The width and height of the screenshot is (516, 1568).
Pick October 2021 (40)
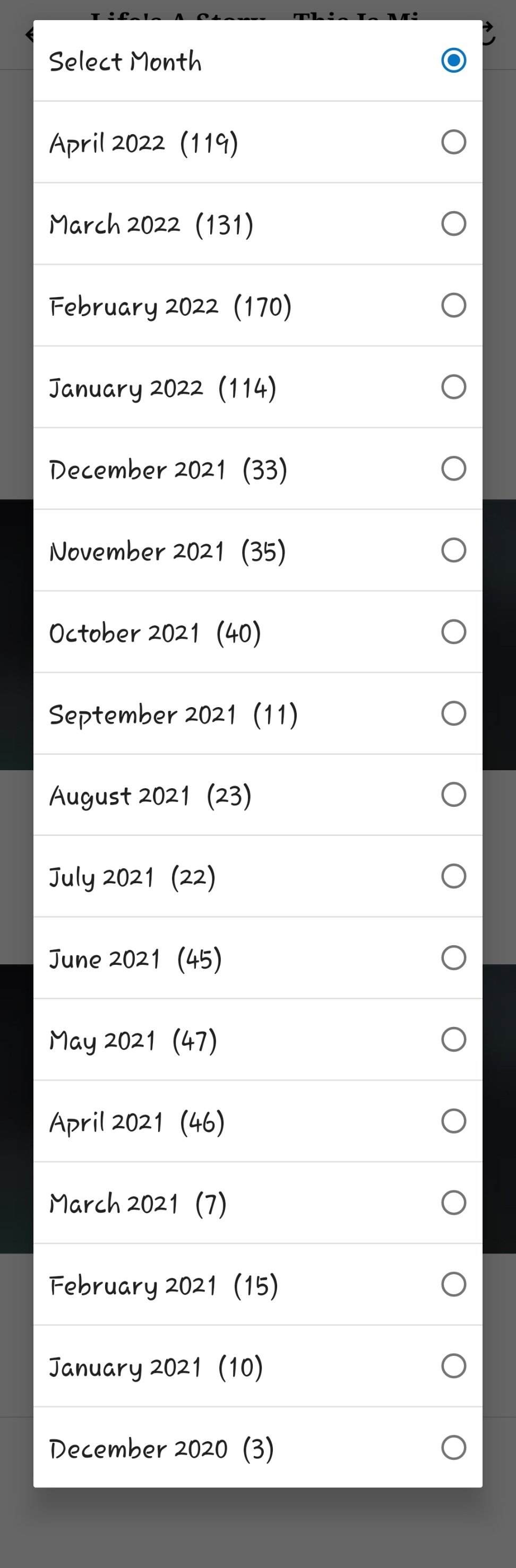(x=257, y=632)
